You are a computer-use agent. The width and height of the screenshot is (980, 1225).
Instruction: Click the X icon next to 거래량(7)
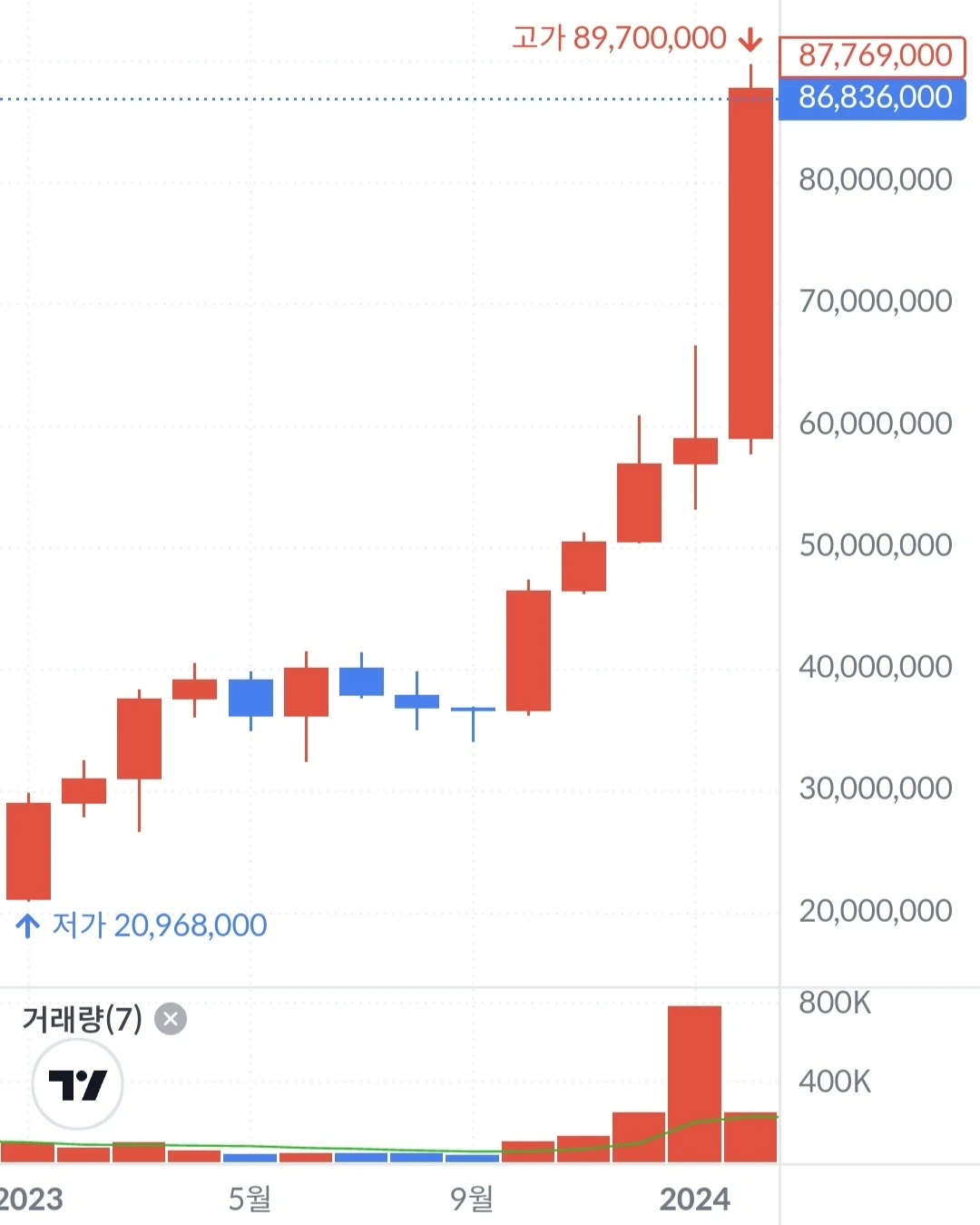pos(169,1019)
